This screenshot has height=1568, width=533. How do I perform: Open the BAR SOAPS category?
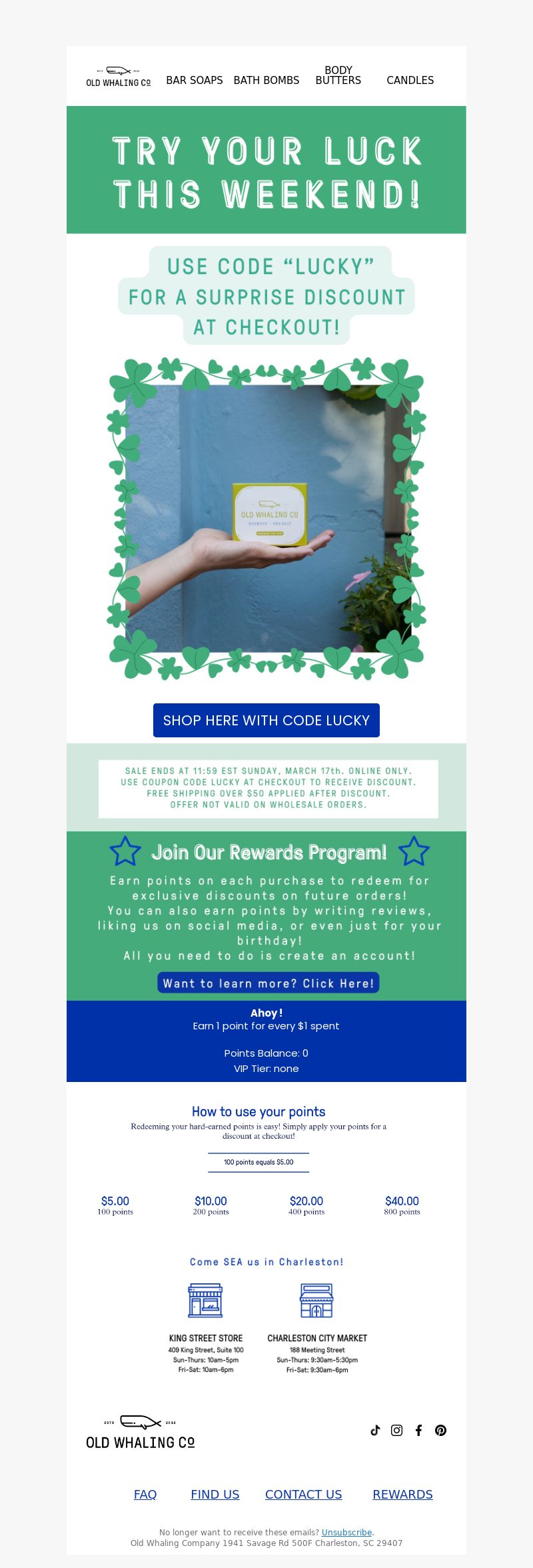[194, 80]
